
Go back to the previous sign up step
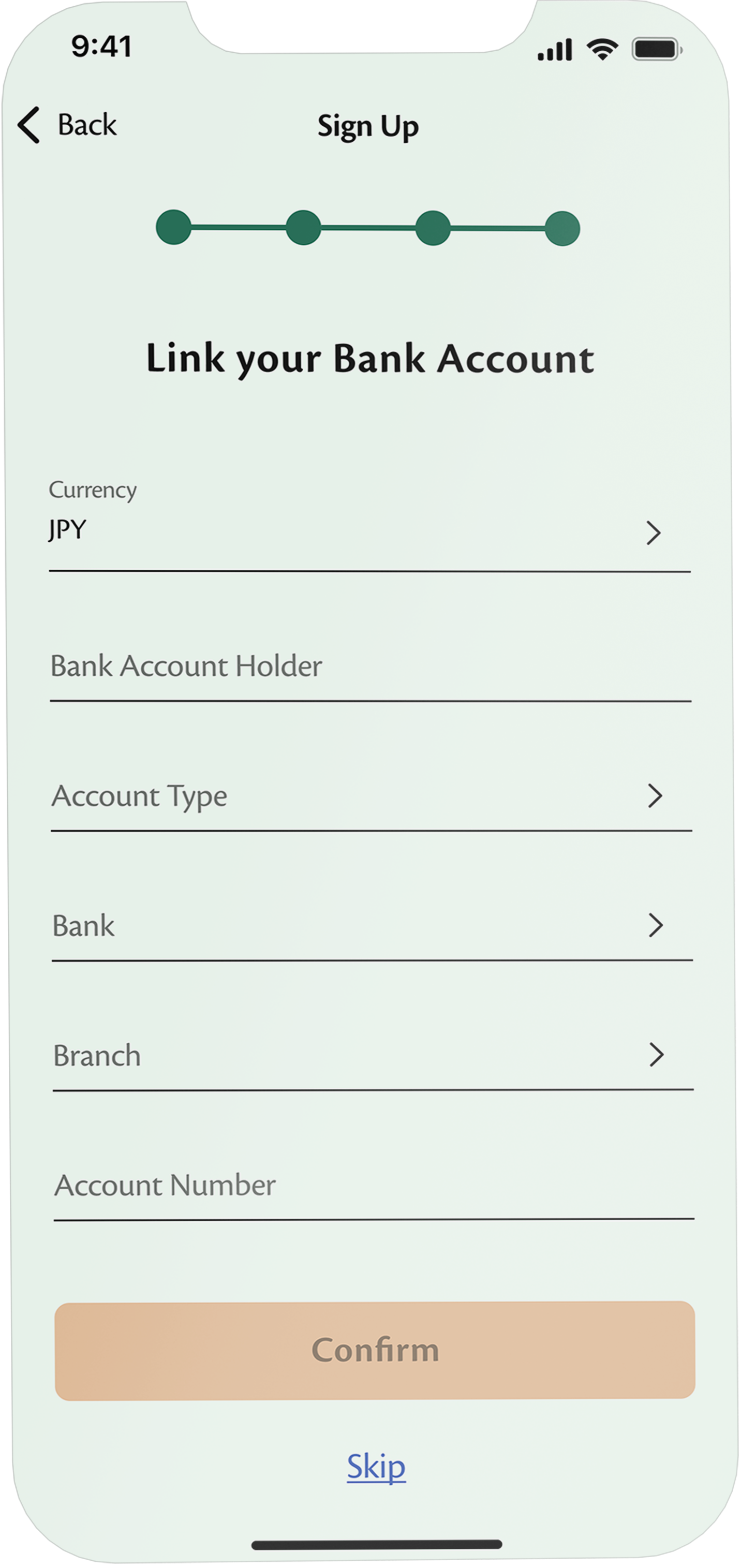(67, 125)
